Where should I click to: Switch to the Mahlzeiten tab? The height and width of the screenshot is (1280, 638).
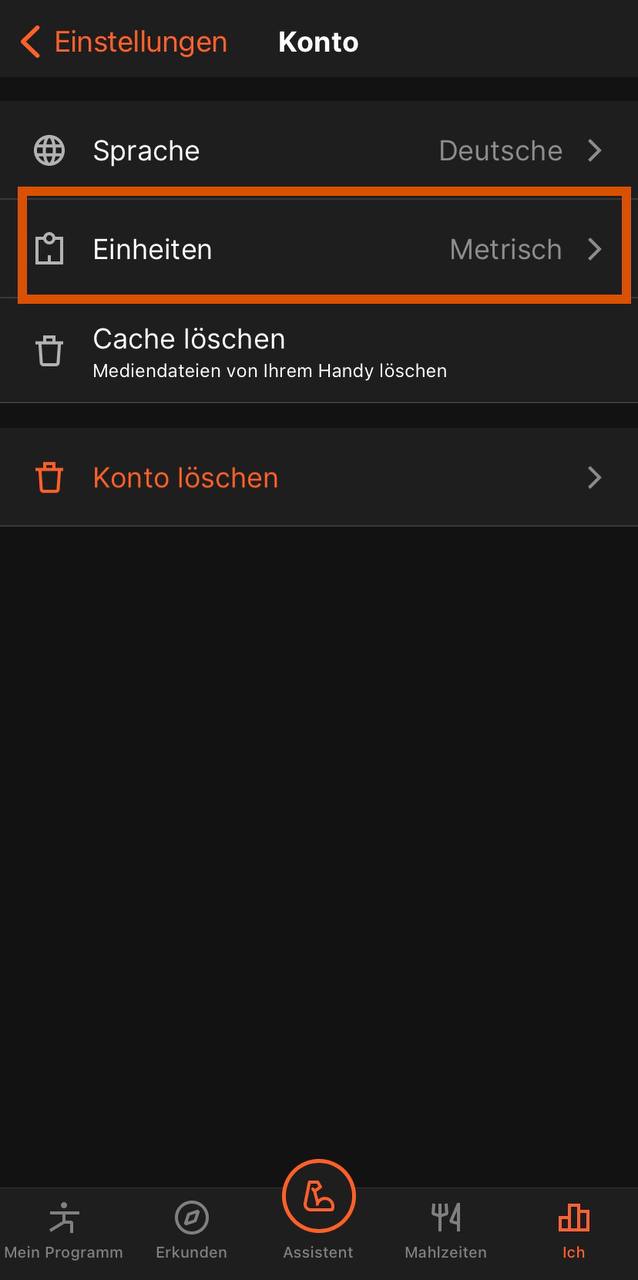pyautogui.click(x=446, y=1230)
